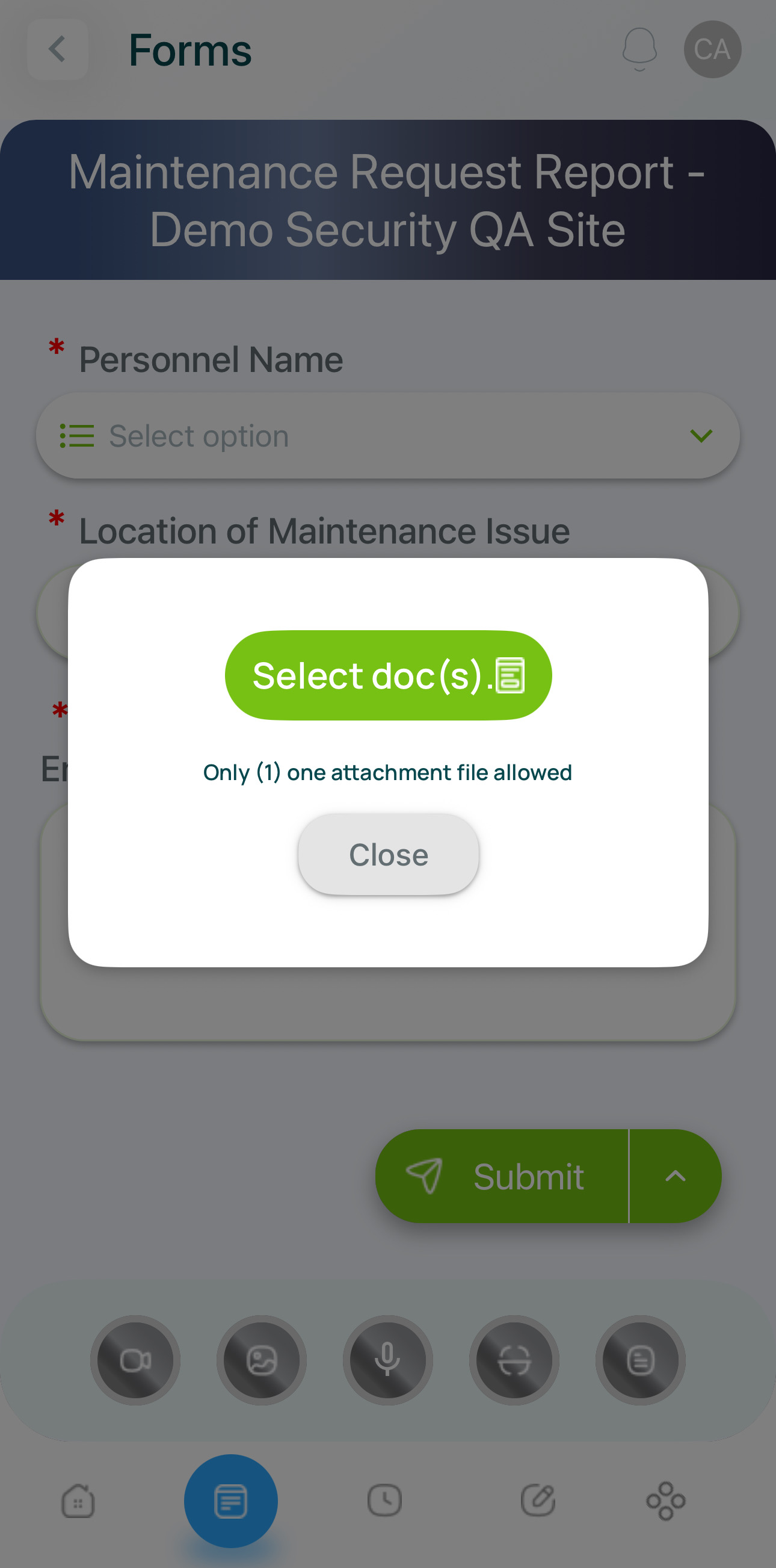This screenshot has width=776, height=1568.
Task: Go back from Forms screen
Action: click(58, 49)
